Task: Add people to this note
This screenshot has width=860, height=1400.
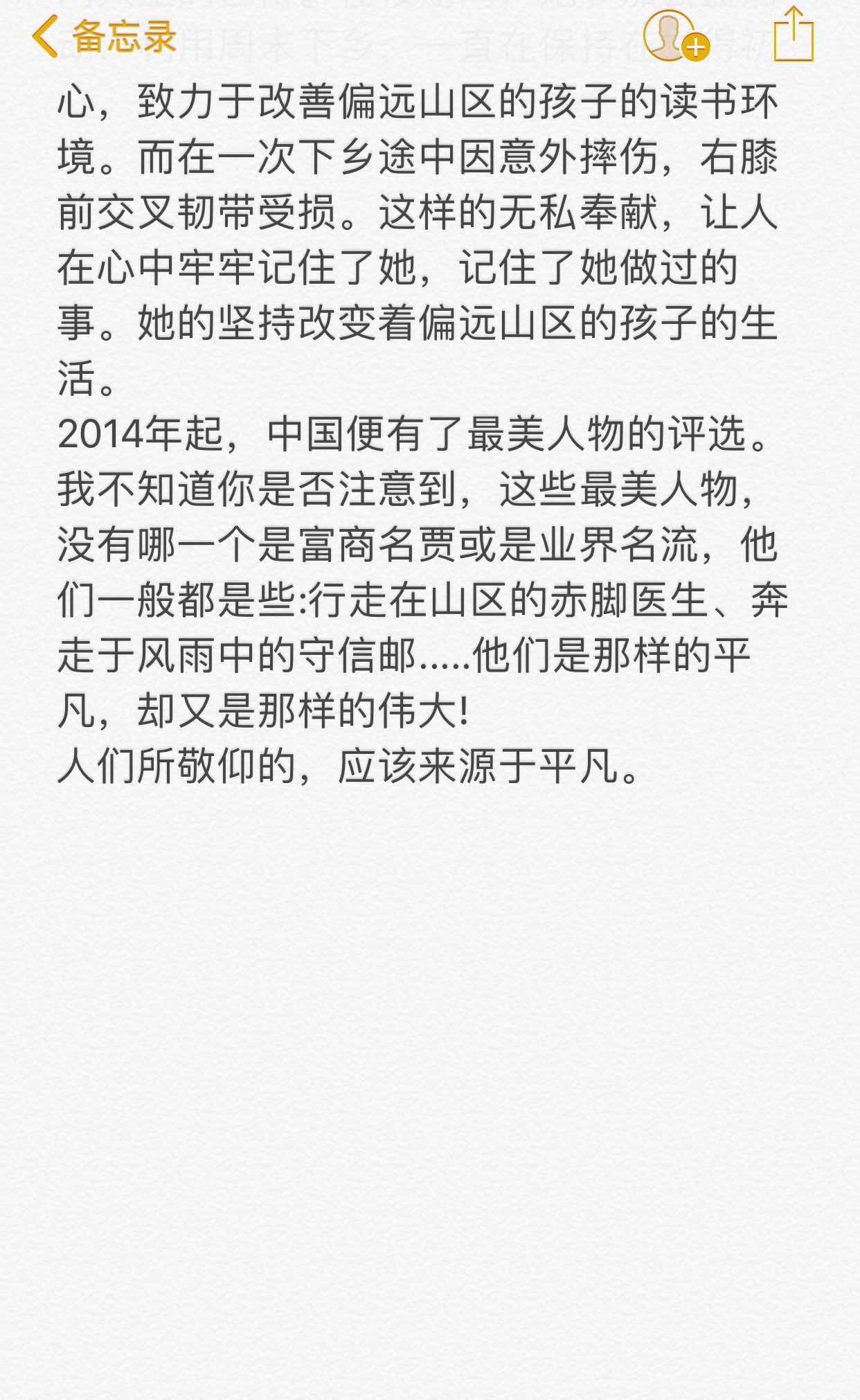Action: (675, 37)
